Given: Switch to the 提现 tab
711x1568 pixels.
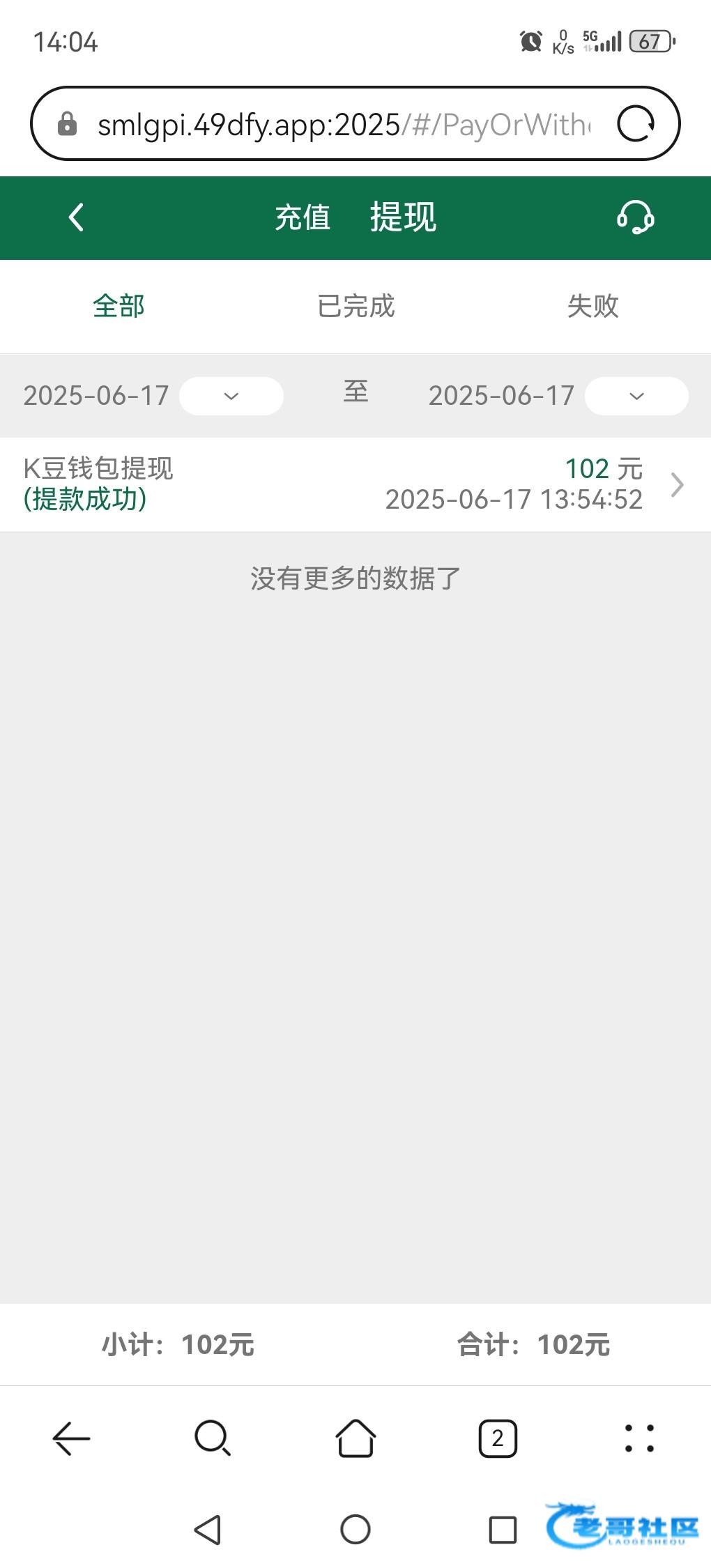Looking at the screenshot, I should 403,217.
